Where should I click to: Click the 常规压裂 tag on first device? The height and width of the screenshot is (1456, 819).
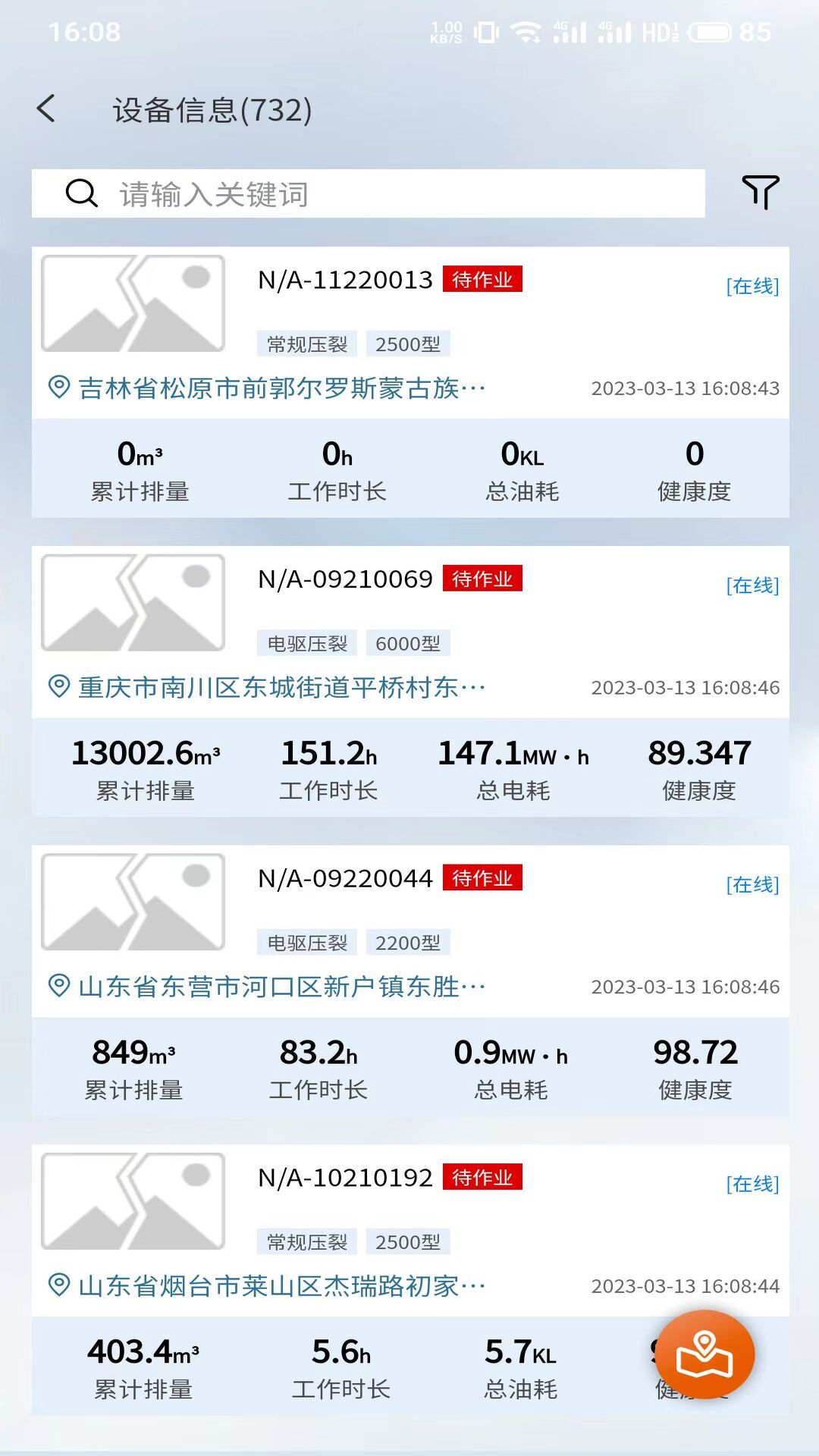pos(306,343)
